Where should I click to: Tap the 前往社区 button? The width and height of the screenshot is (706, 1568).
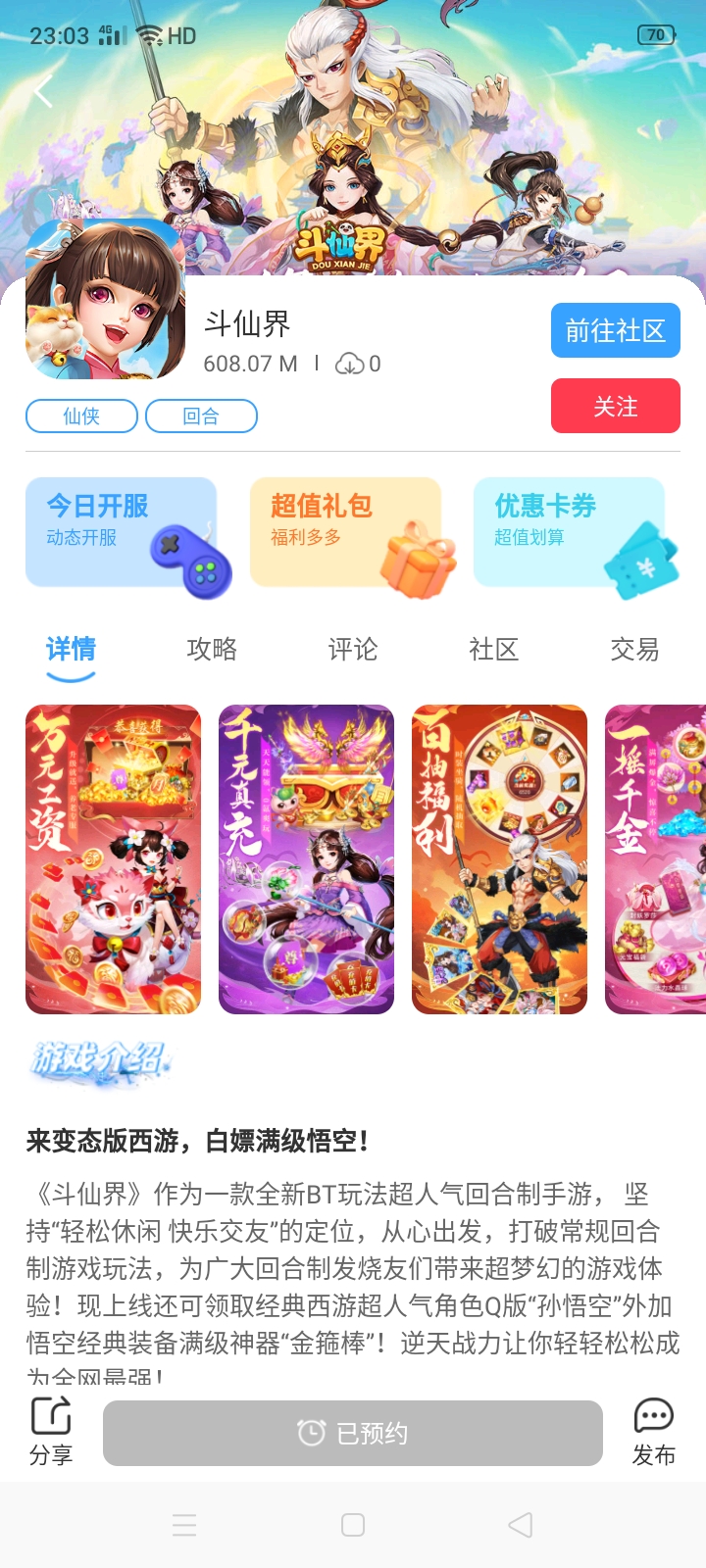[x=615, y=331]
